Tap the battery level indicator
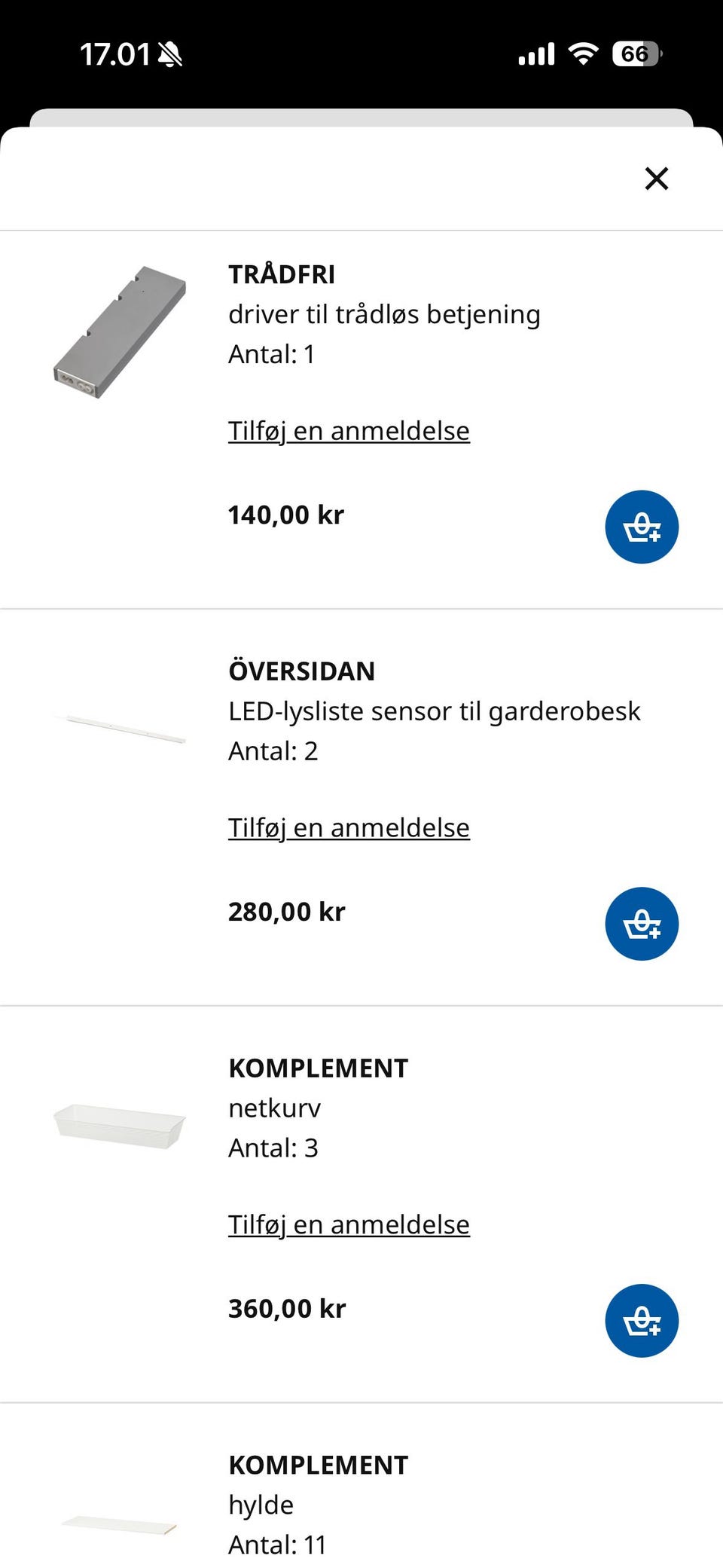 click(635, 53)
